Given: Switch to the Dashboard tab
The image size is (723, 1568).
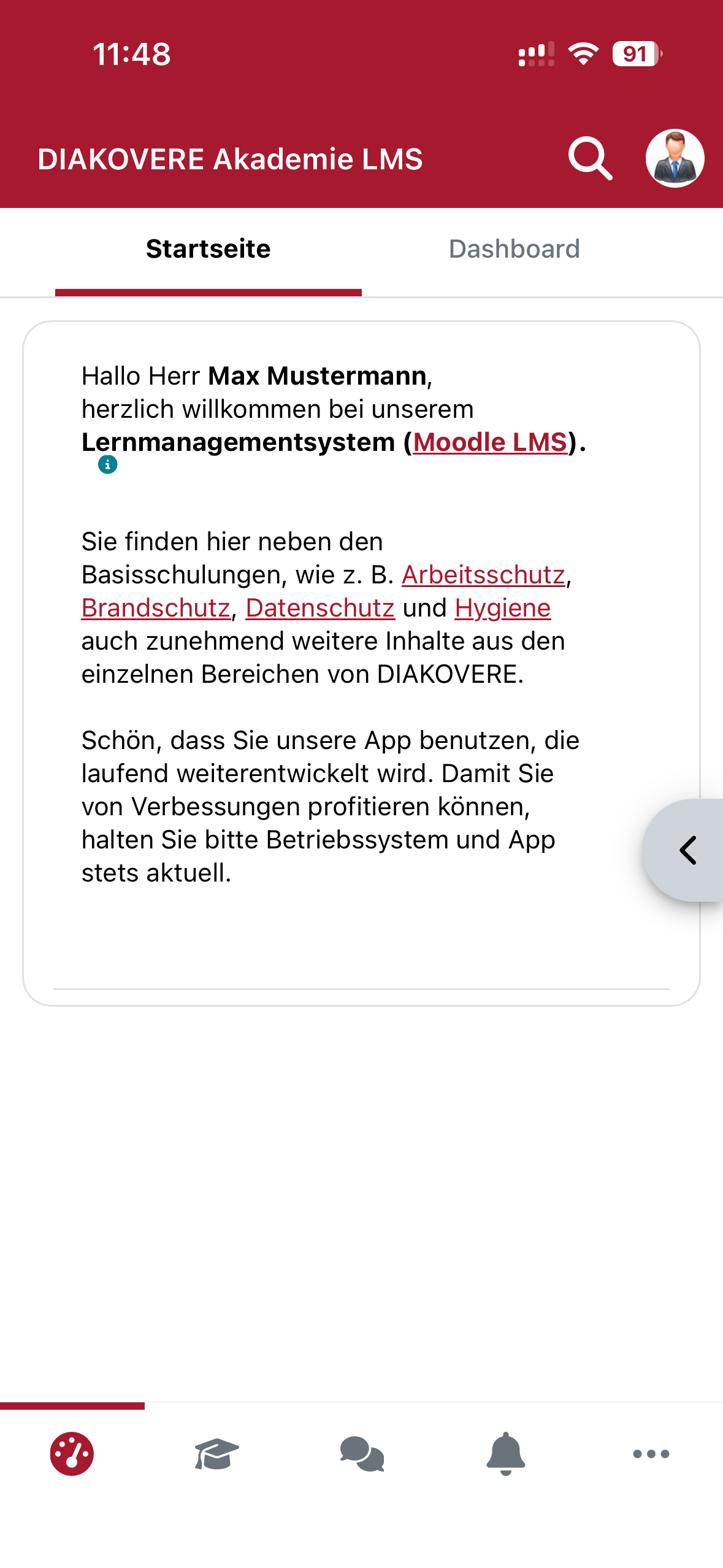Looking at the screenshot, I should tap(514, 249).
